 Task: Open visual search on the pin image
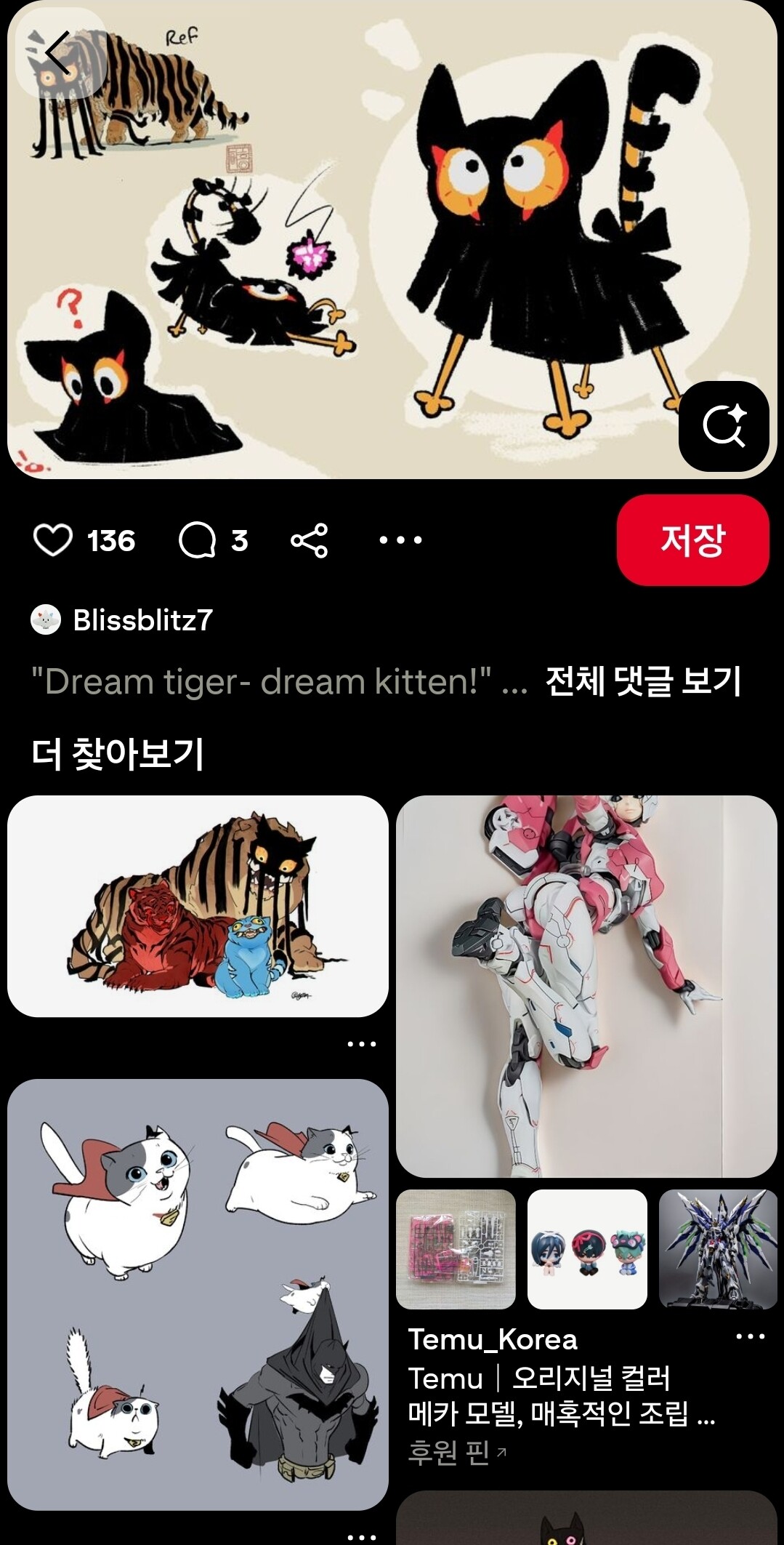(x=724, y=426)
